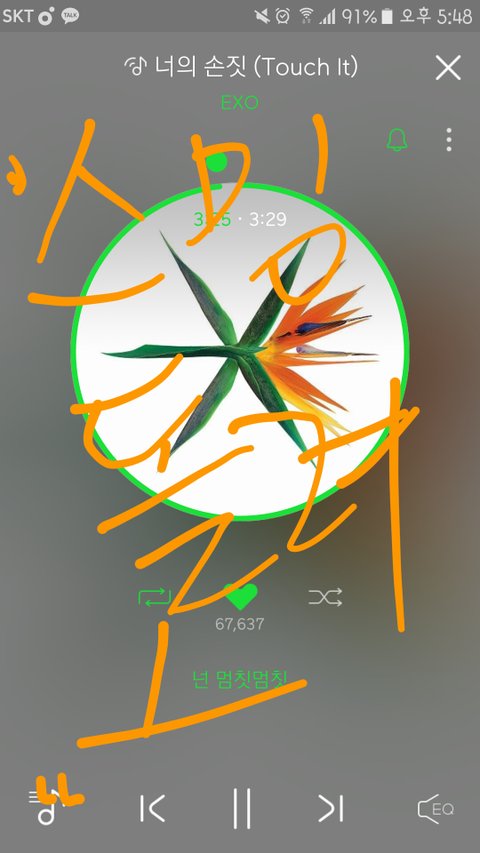The width and height of the screenshot is (480, 853).
Task: Skip to the previous track
Action: 152,808
